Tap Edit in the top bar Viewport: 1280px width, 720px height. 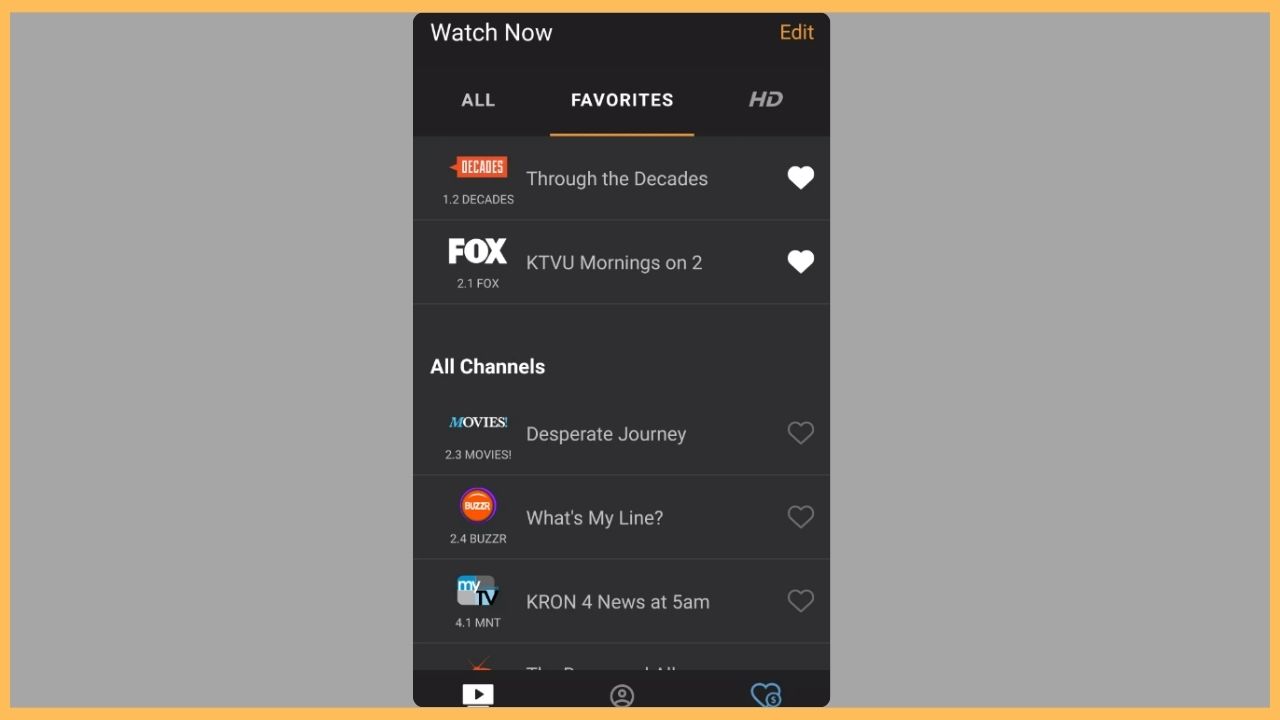pyautogui.click(x=796, y=32)
